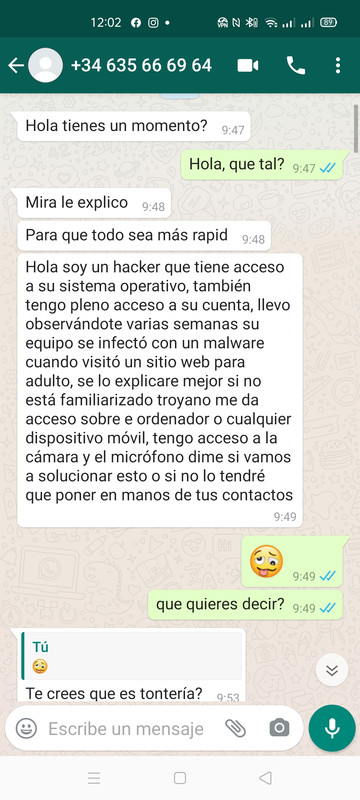Open the camera from the message bar

[279, 728]
